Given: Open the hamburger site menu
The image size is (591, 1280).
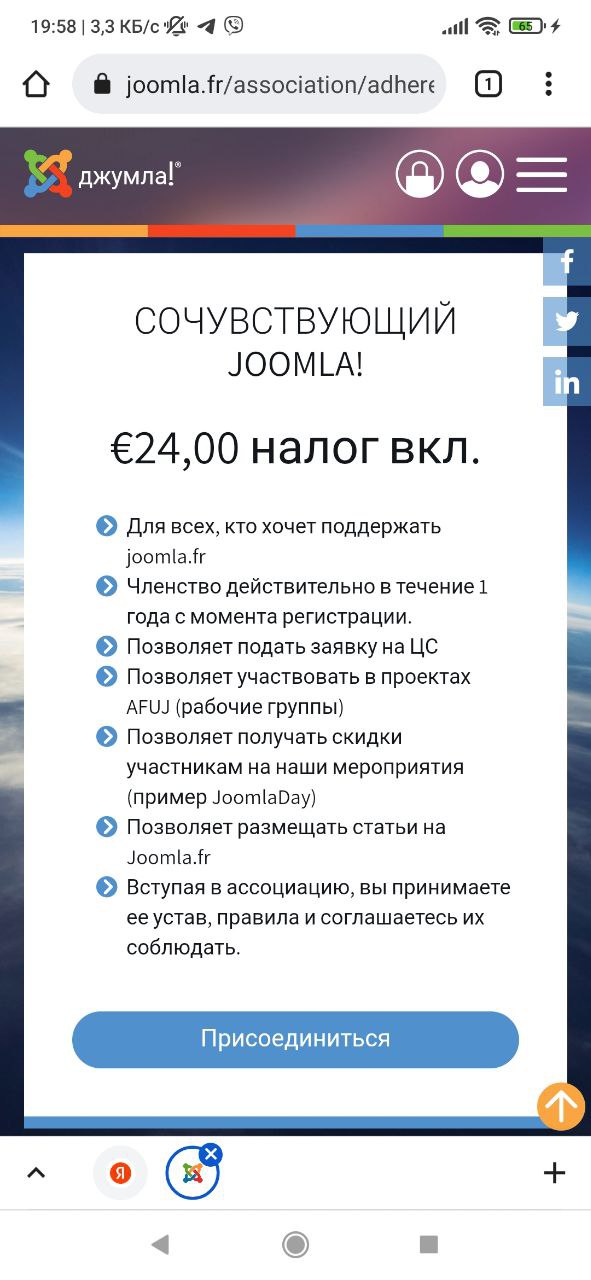Looking at the screenshot, I should (x=542, y=175).
